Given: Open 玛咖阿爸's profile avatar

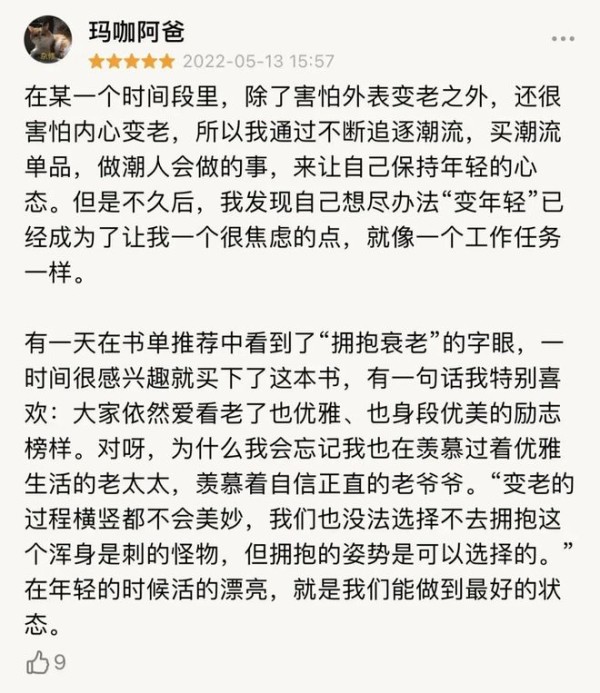Looking at the screenshot, I should [47, 42].
